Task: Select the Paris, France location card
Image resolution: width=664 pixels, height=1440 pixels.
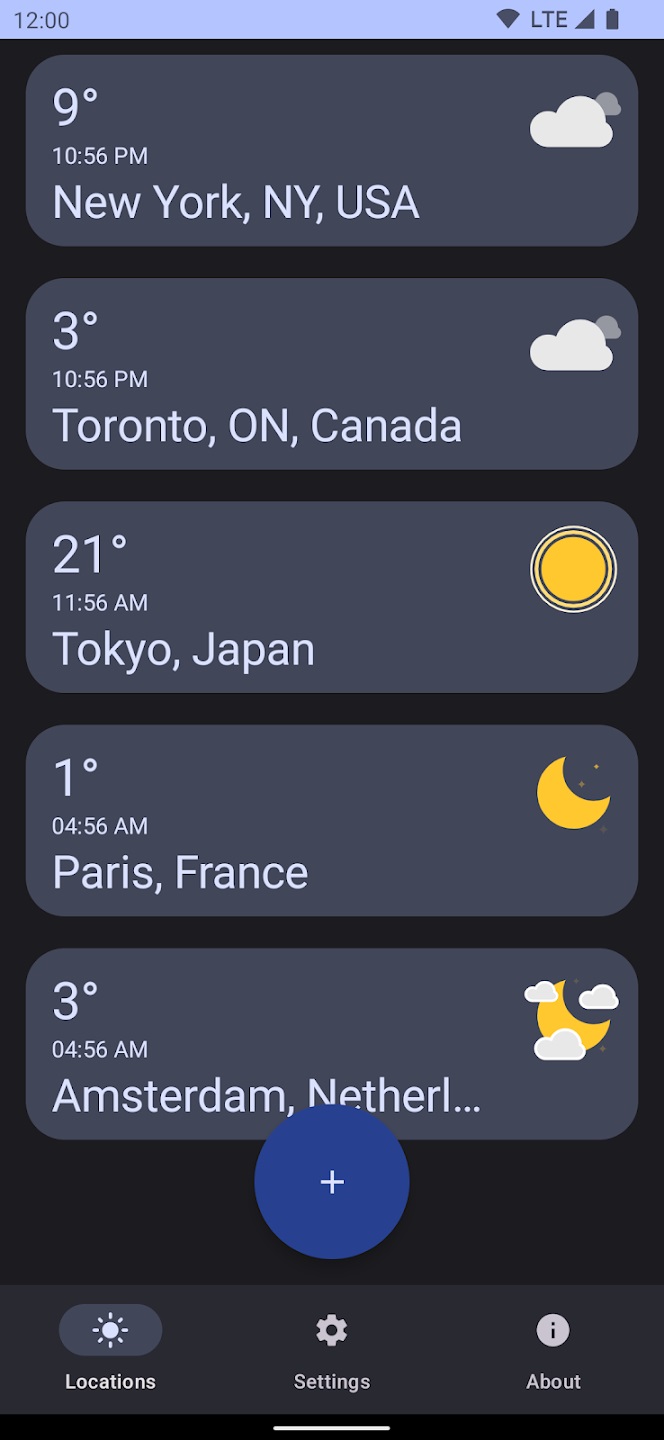Action: click(331, 820)
